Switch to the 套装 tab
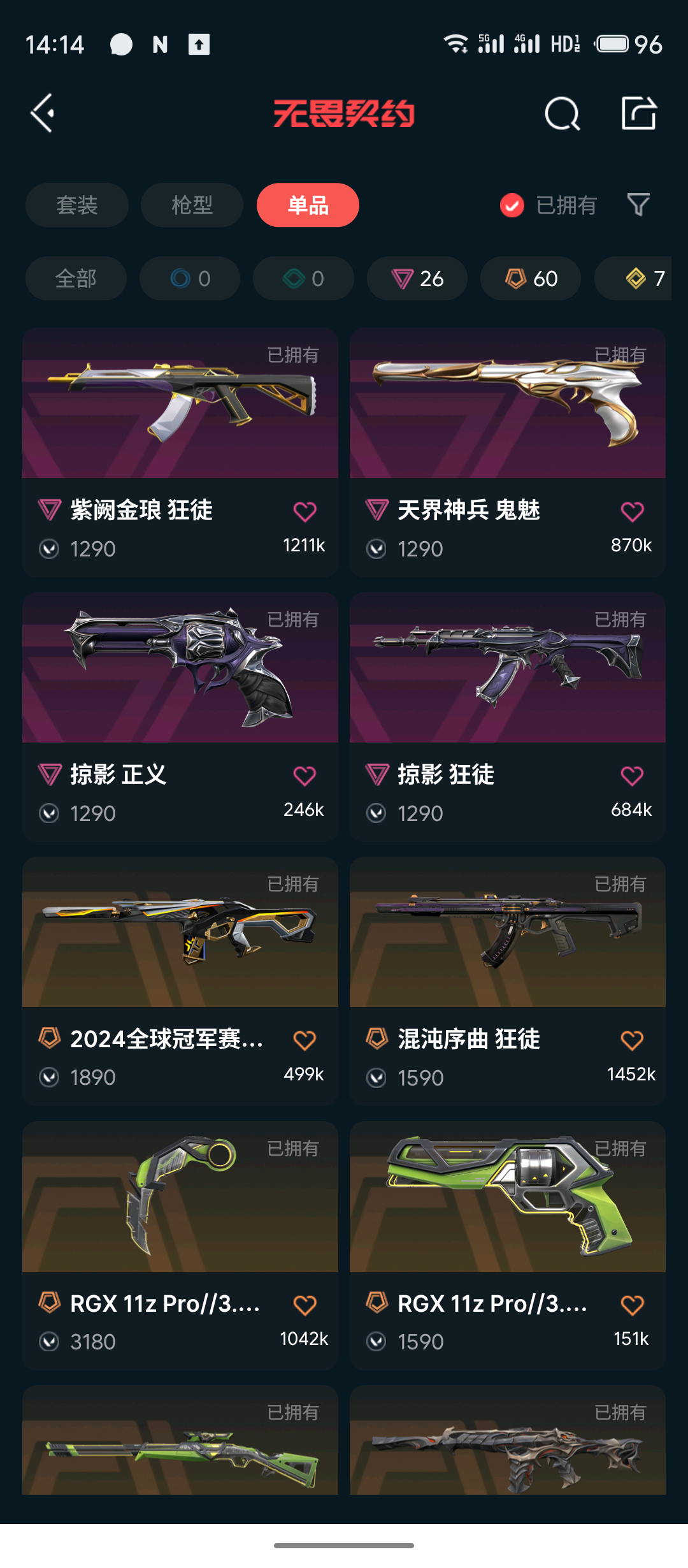The width and height of the screenshot is (688, 1568). pyautogui.click(x=77, y=205)
